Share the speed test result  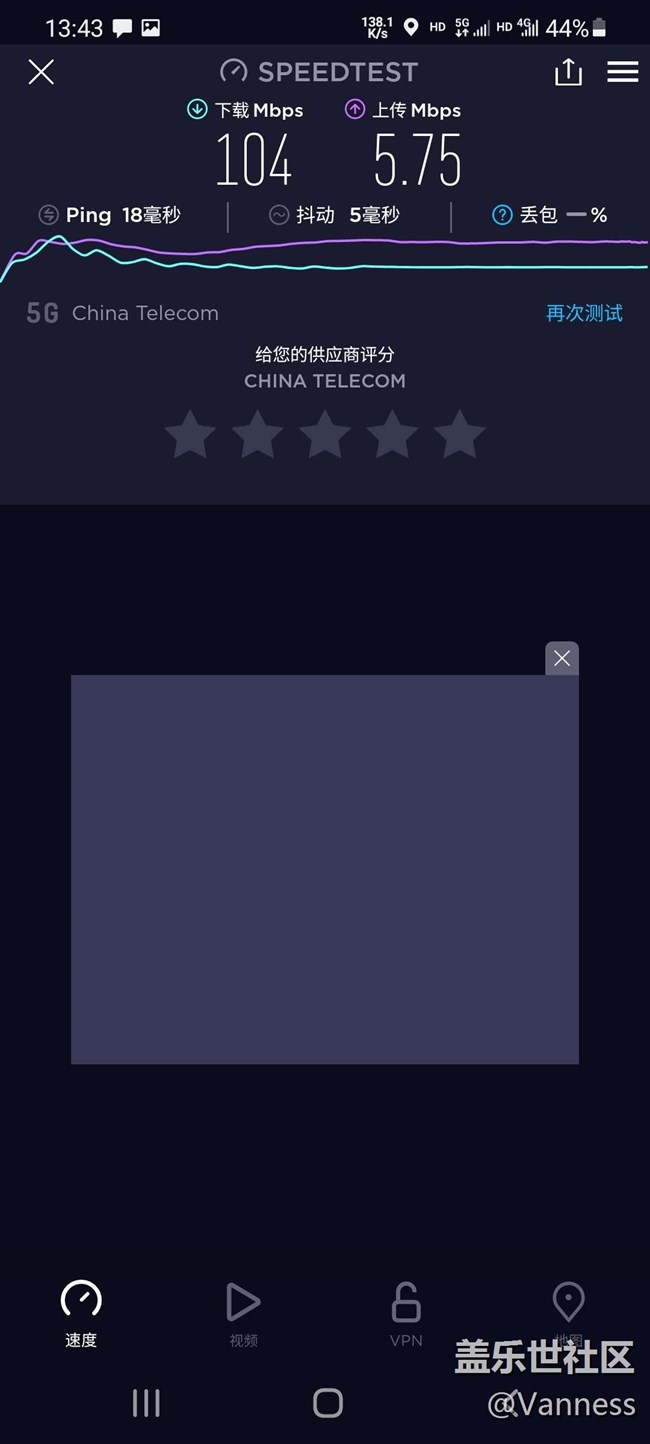[568, 71]
